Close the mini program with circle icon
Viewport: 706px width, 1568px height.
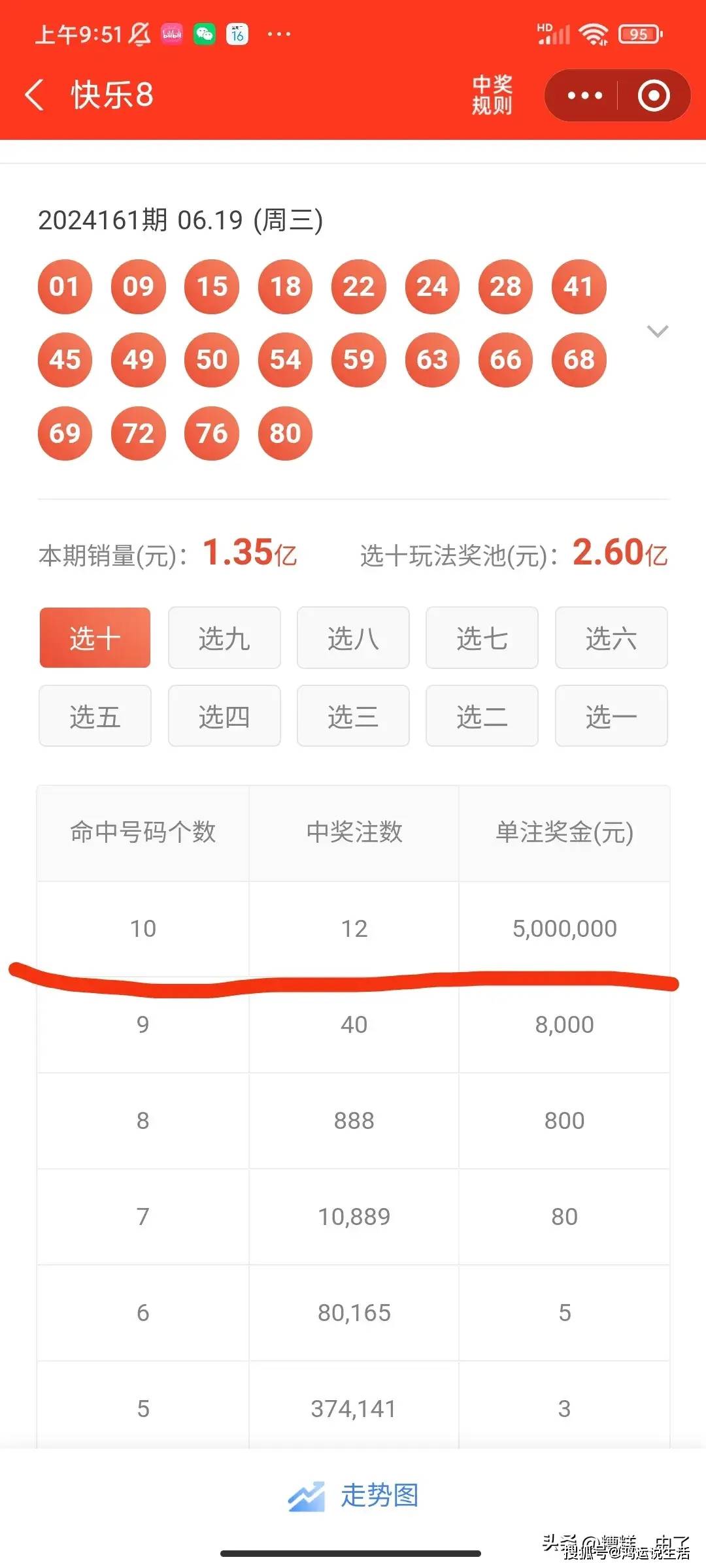(x=654, y=95)
